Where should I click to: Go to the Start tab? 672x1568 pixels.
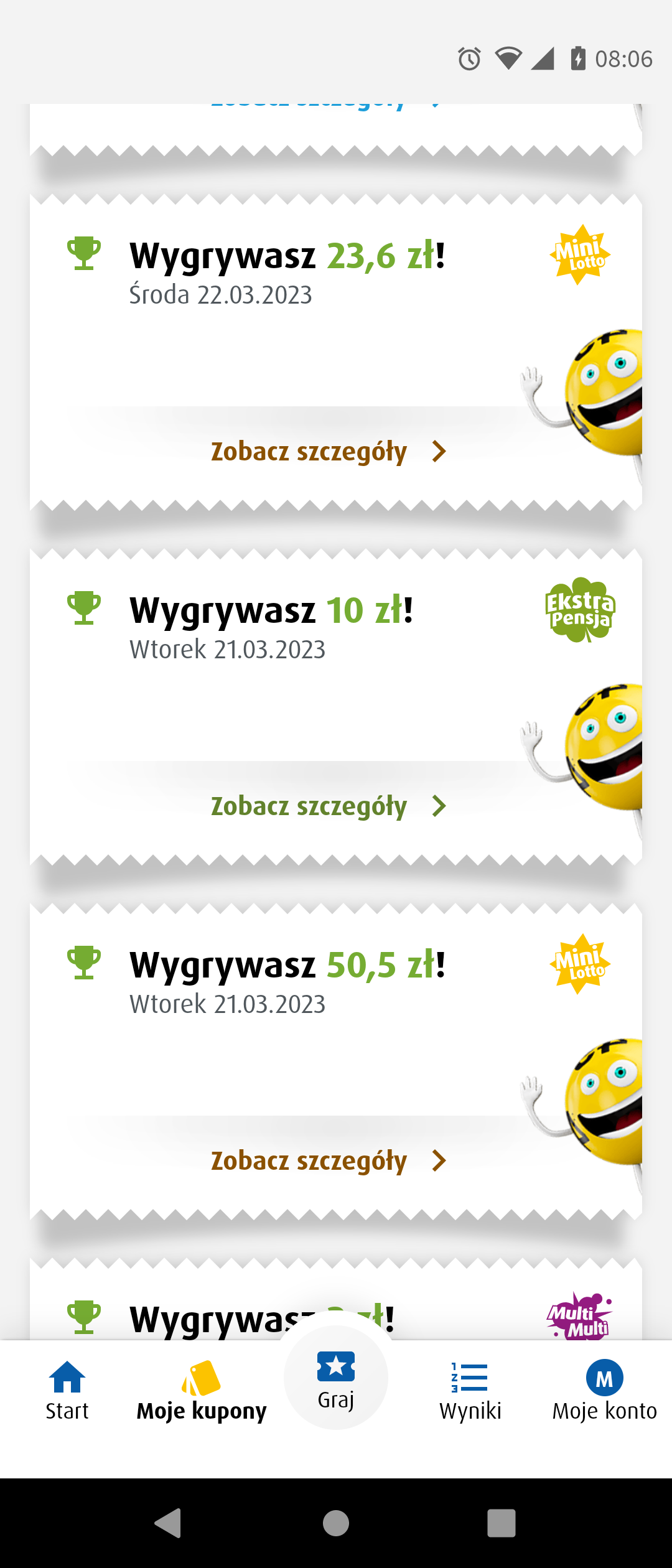[x=67, y=1391]
